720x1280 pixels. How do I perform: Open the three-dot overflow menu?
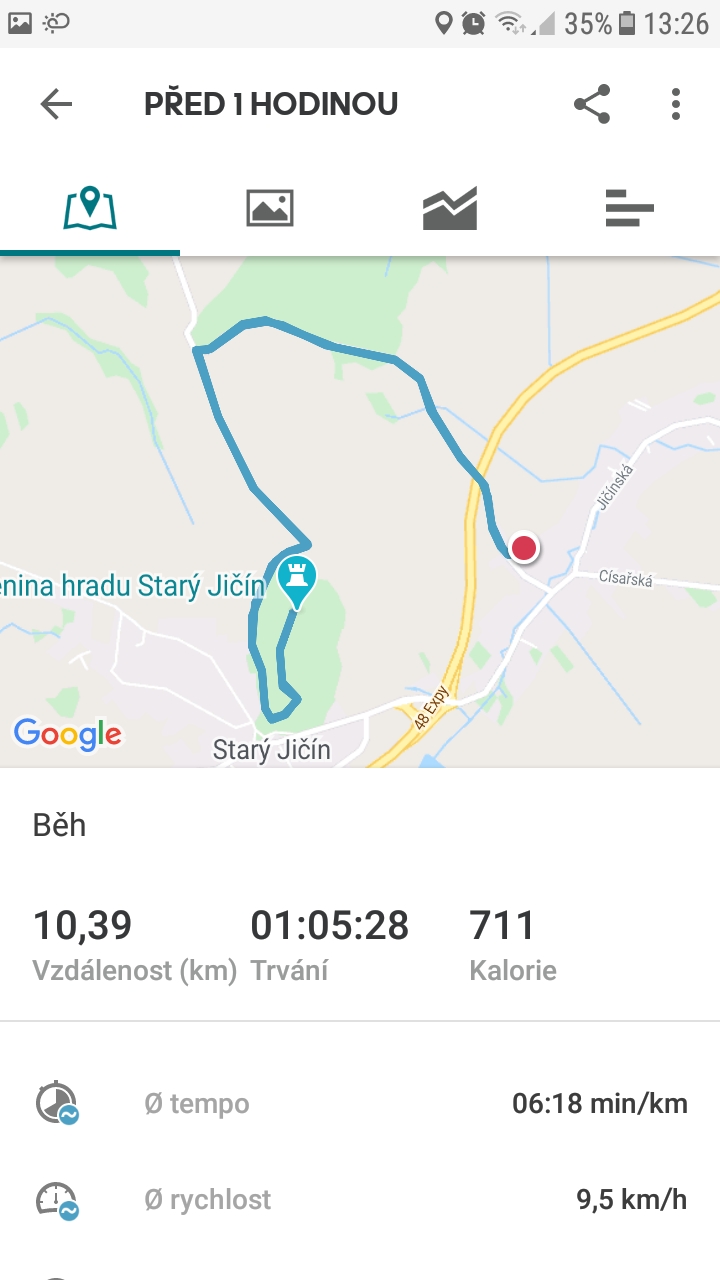(x=676, y=104)
